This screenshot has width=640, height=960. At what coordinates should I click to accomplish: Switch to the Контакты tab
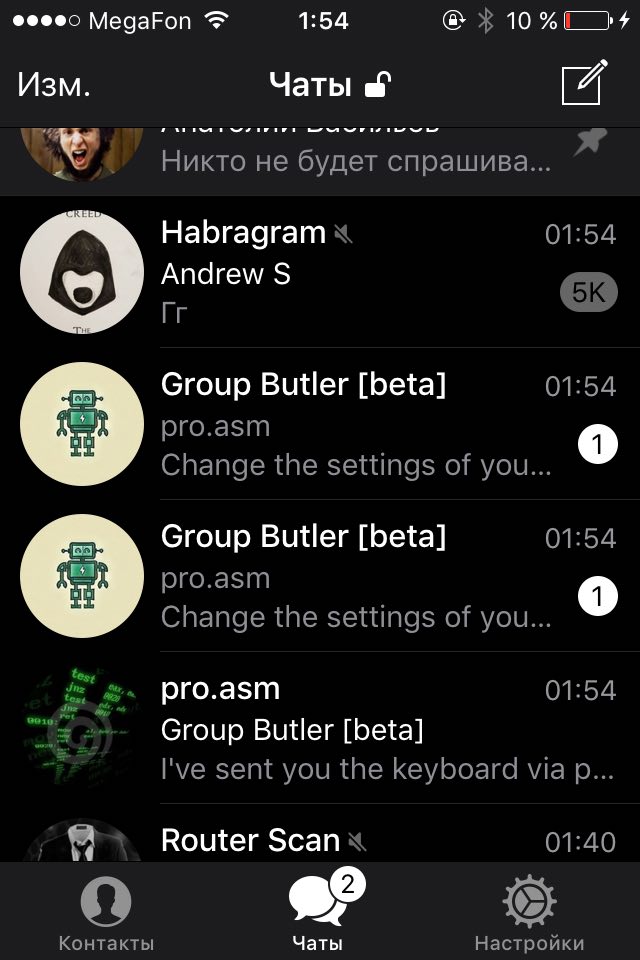pyautogui.click(x=106, y=914)
